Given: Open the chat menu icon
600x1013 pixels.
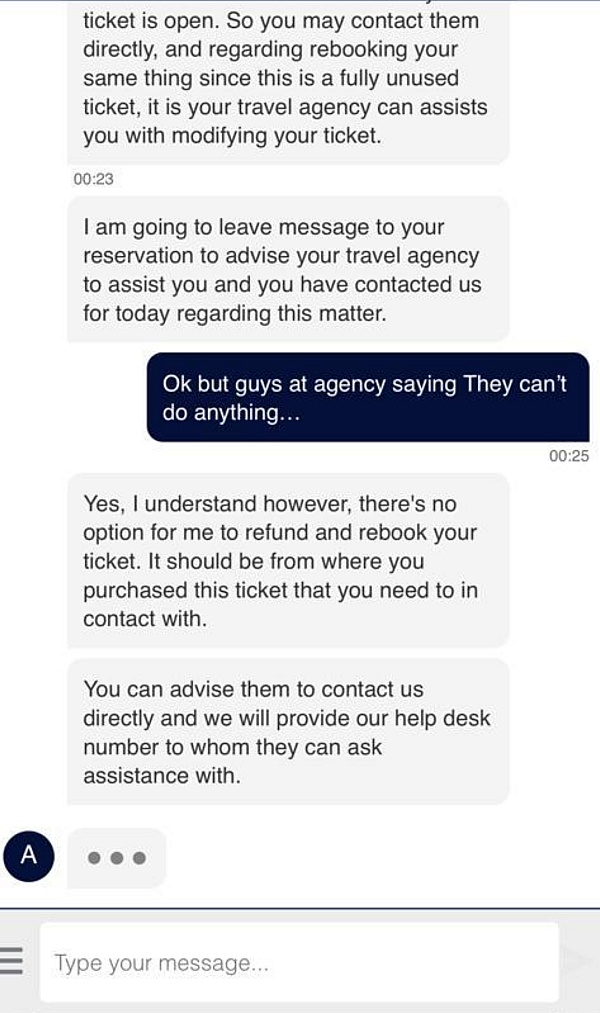Looking at the screenshot, I should coord(11,962).
